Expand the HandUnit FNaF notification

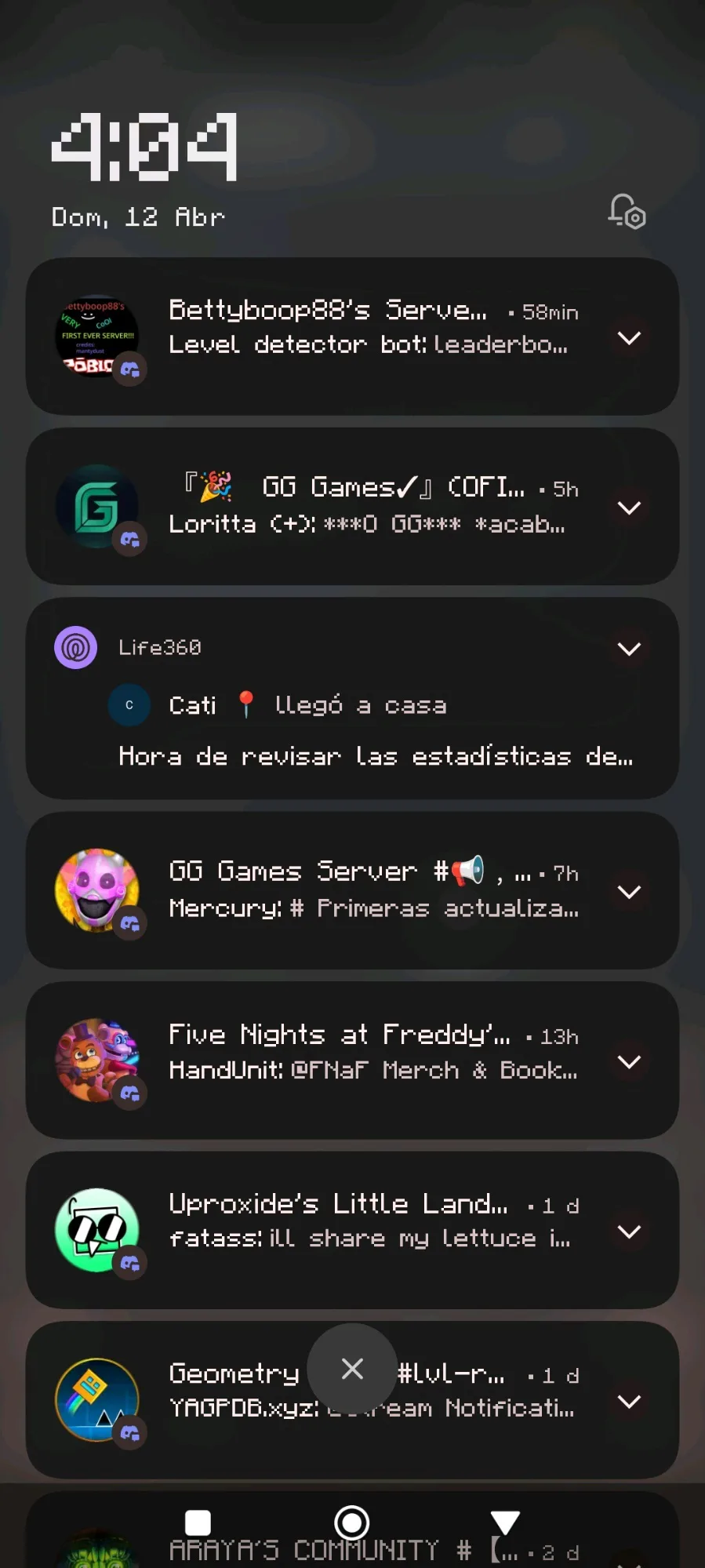pos(629,1062)
